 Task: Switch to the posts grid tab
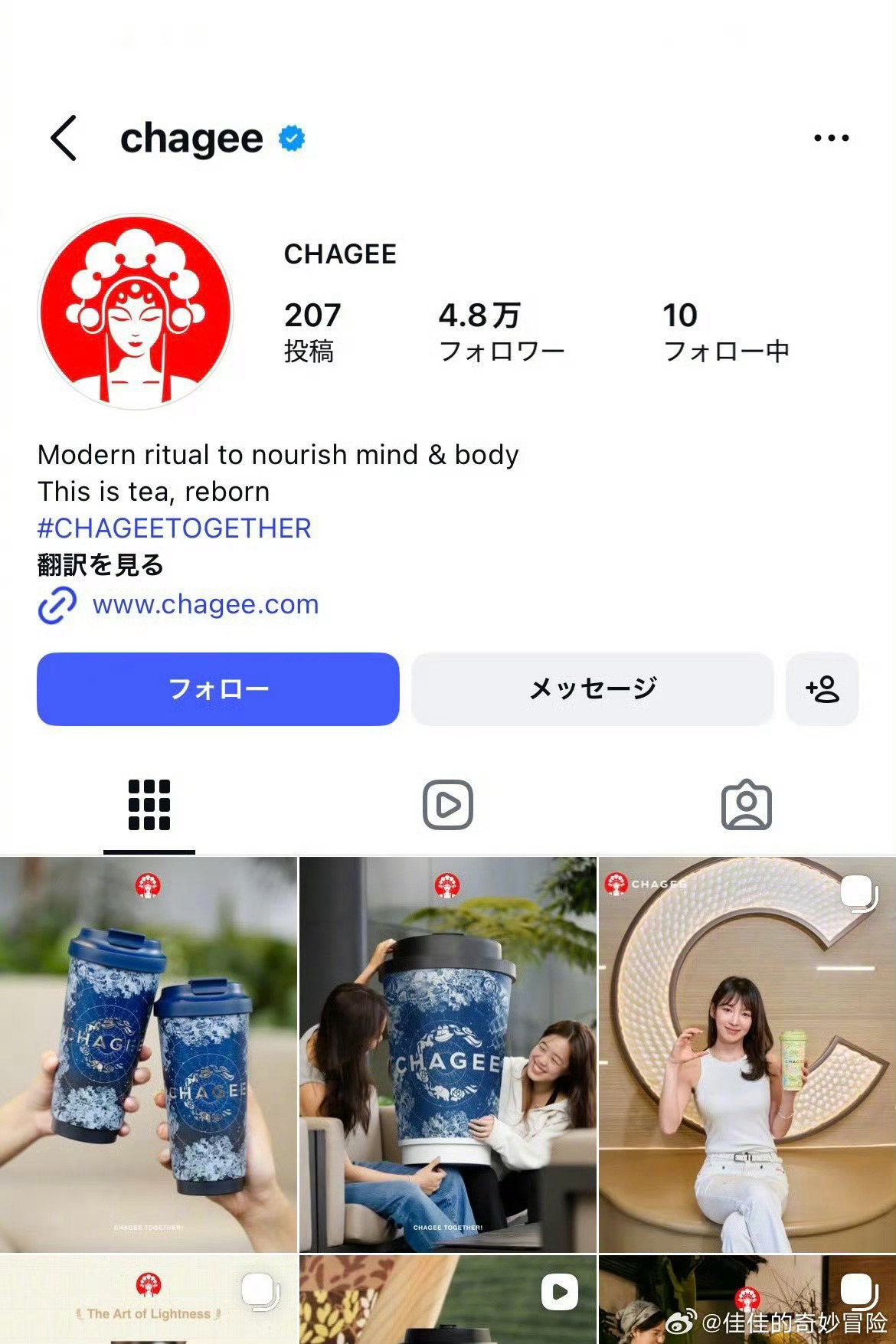pos(149,805)
